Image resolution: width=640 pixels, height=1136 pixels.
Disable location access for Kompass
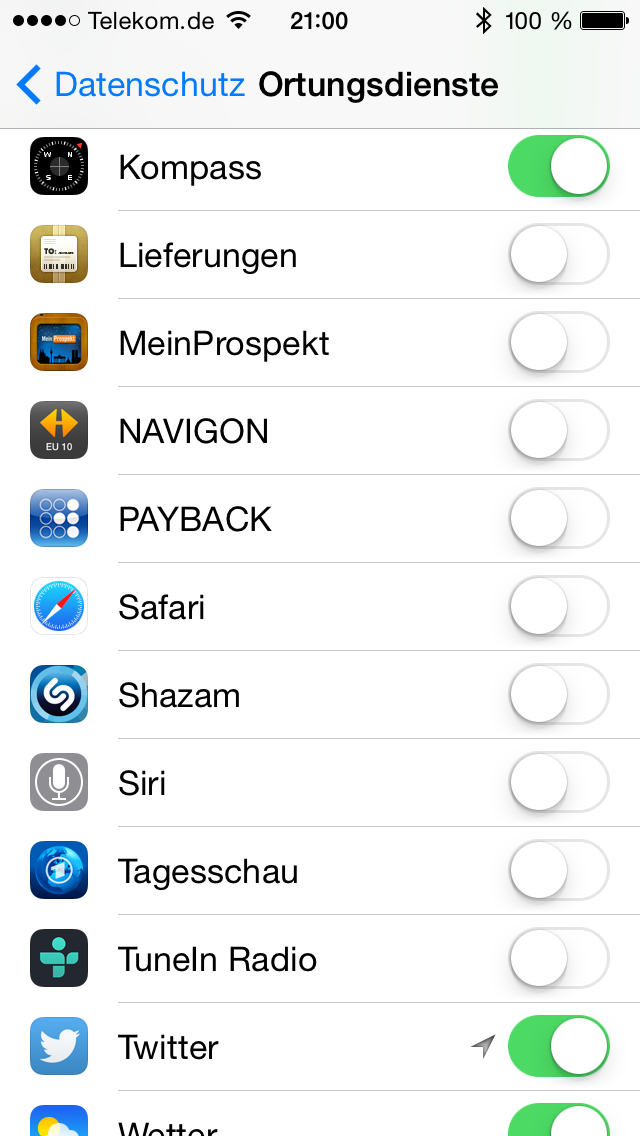pyautogui.click(x=559, y=166)
